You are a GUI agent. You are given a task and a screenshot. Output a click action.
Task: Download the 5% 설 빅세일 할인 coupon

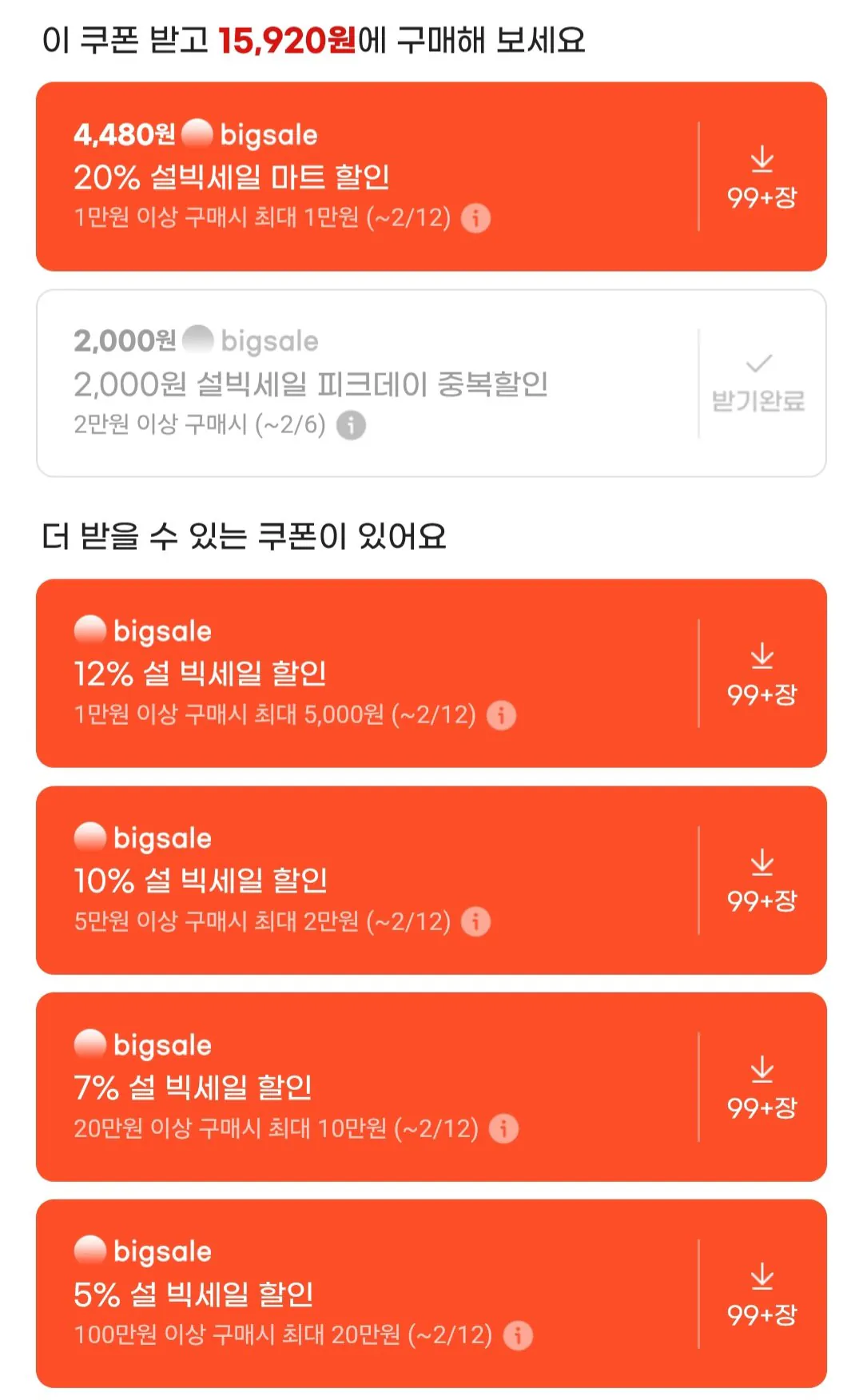[762, 1295]
